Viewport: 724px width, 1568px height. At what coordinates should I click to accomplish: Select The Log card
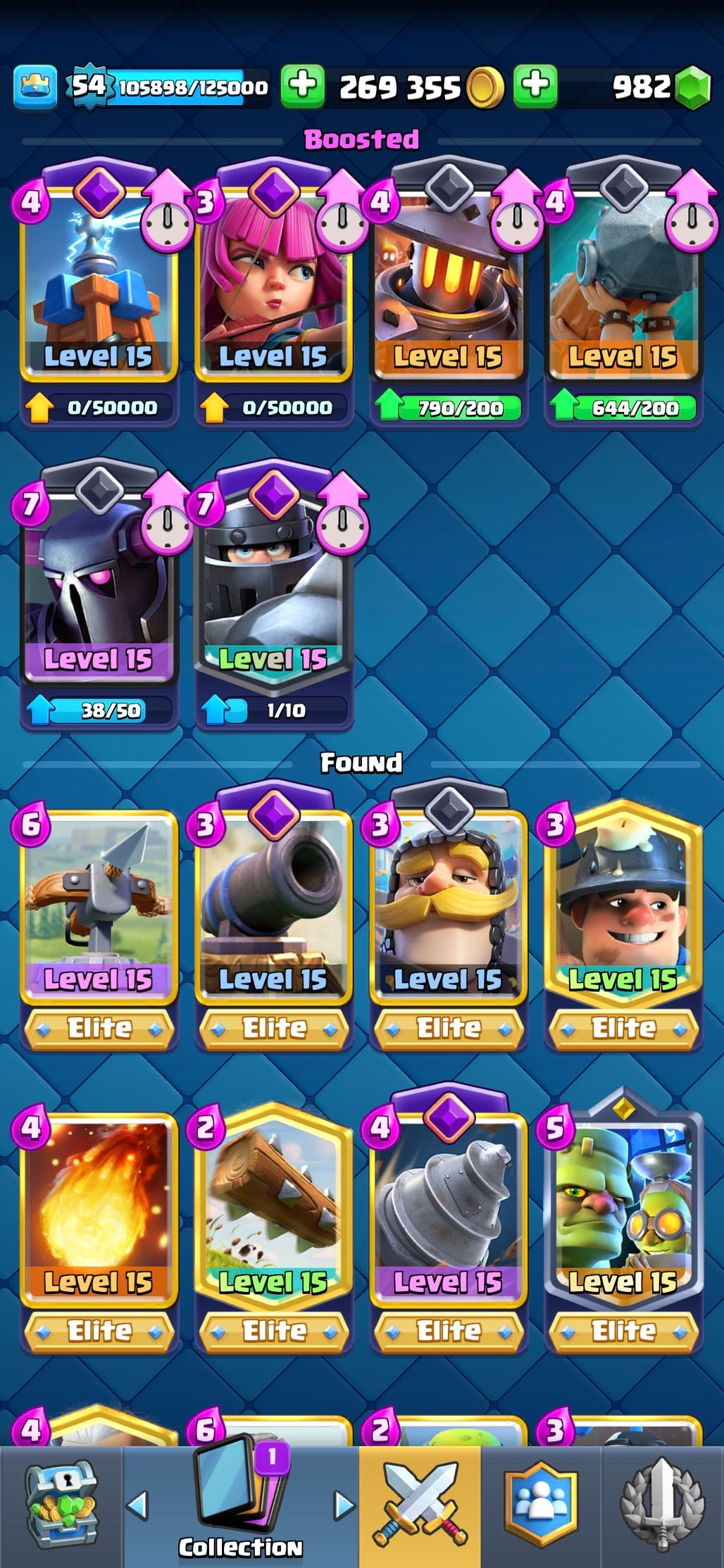coord(273,1211)
